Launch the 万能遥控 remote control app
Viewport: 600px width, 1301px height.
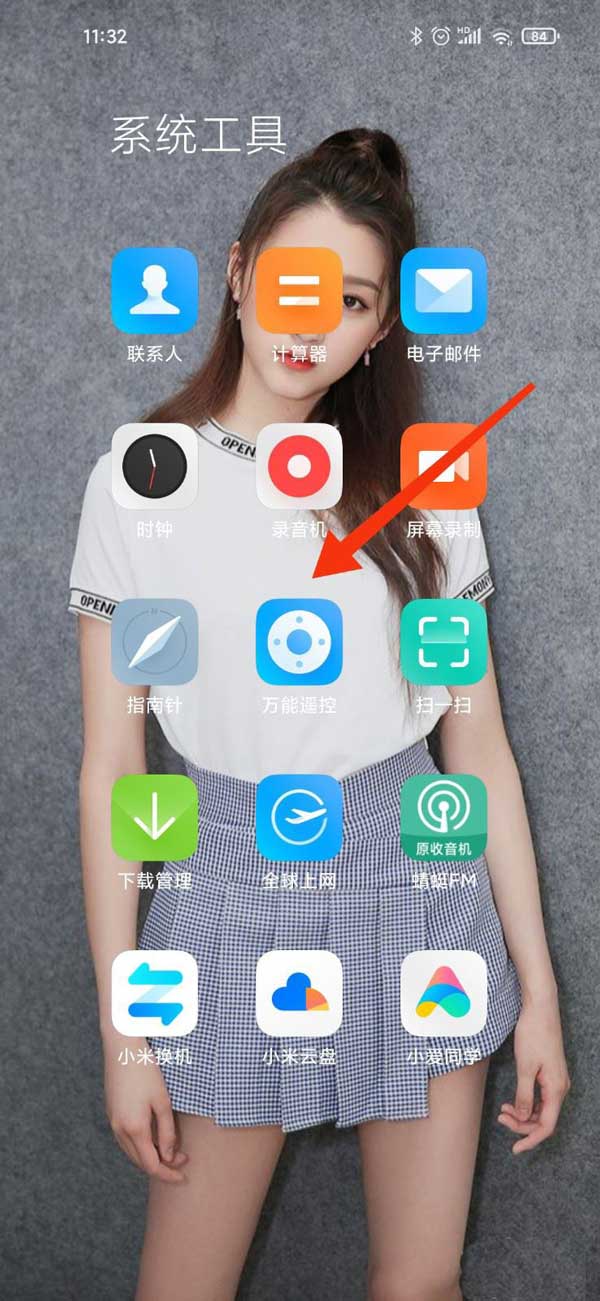pyautogui.click(x=299, y=642)
